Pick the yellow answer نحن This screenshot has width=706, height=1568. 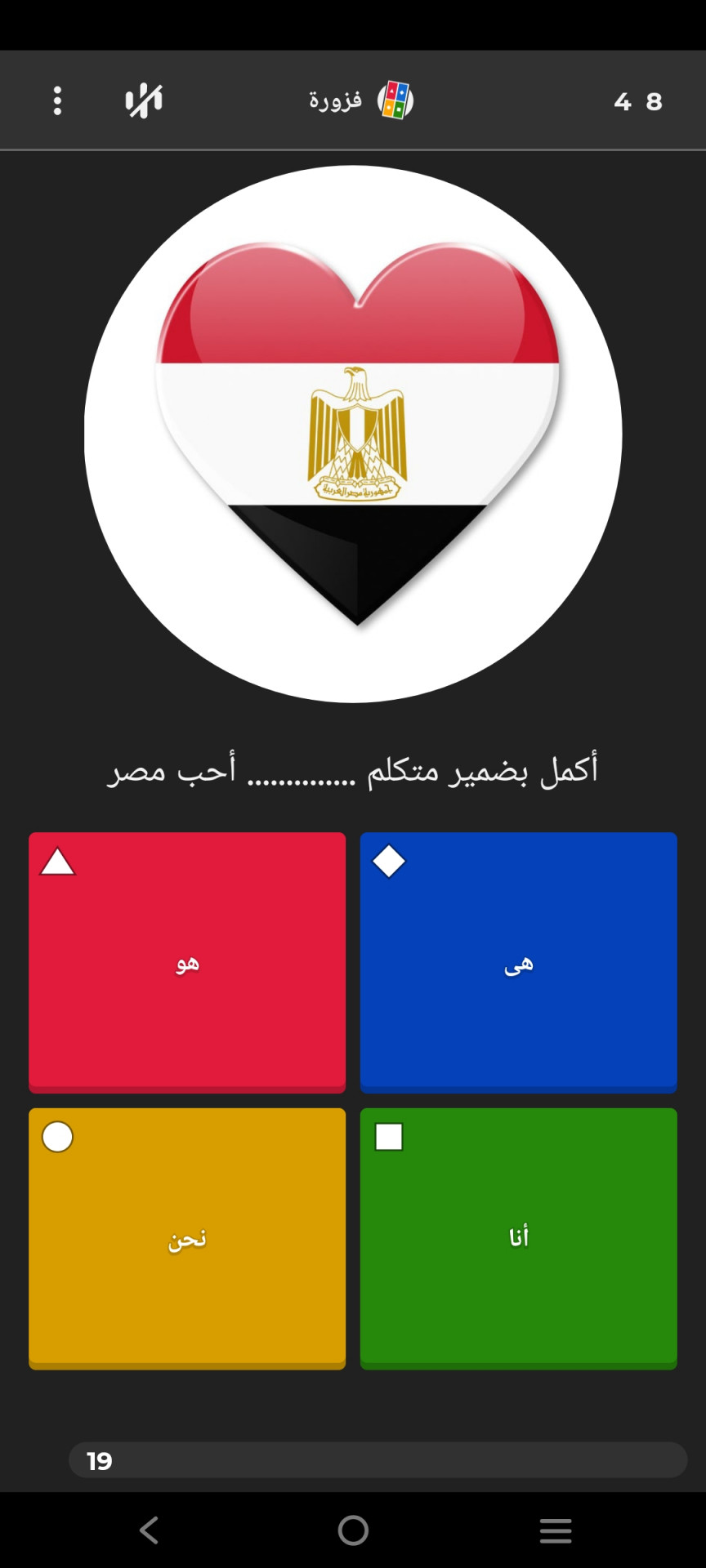187,1237
